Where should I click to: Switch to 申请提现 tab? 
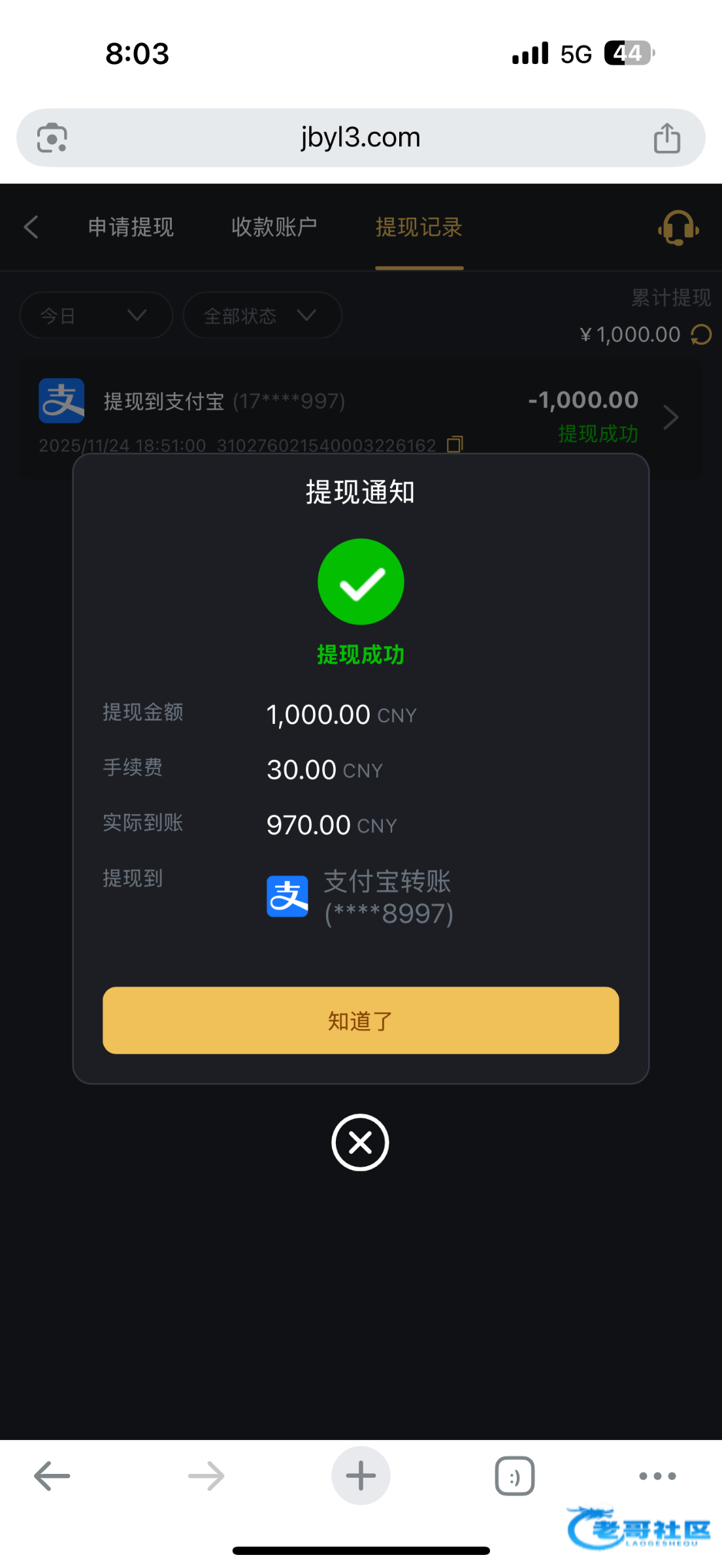pos(131,227)
